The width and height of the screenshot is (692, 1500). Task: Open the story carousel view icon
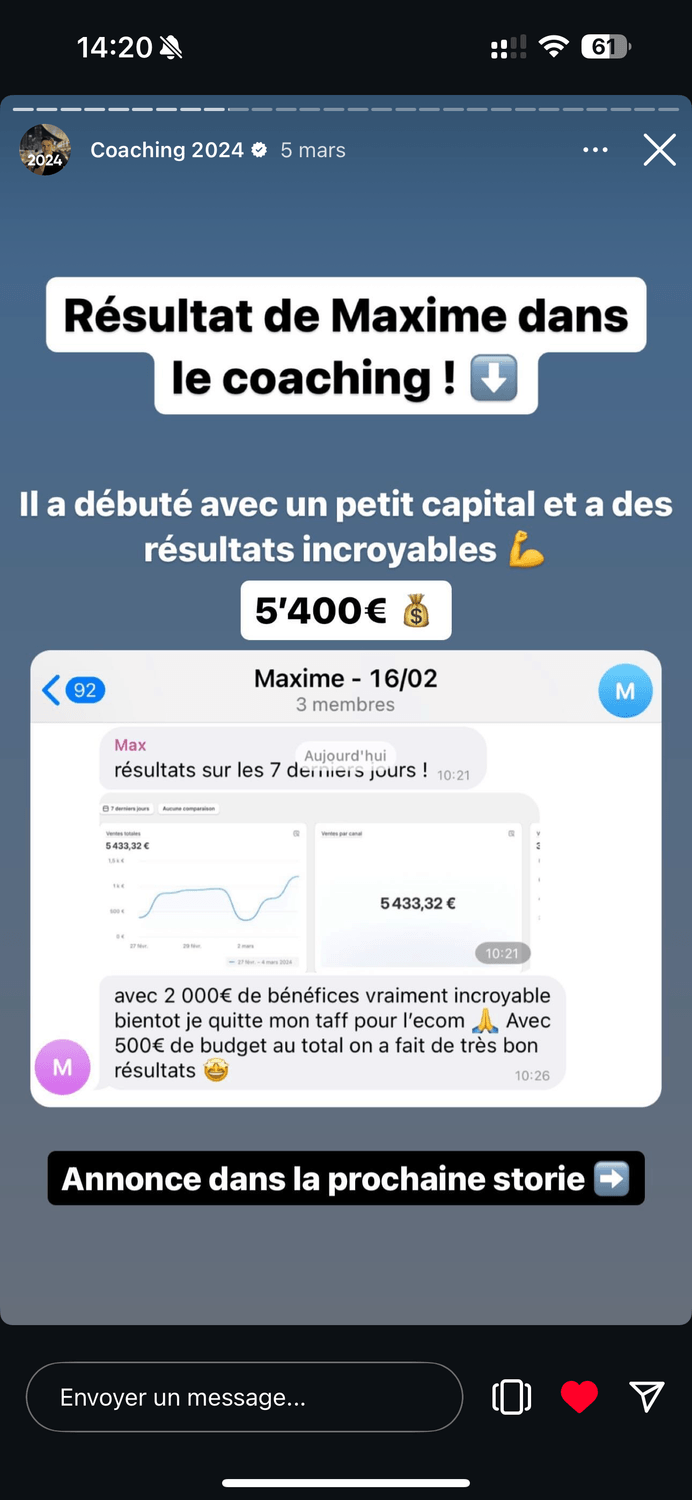511,1397
